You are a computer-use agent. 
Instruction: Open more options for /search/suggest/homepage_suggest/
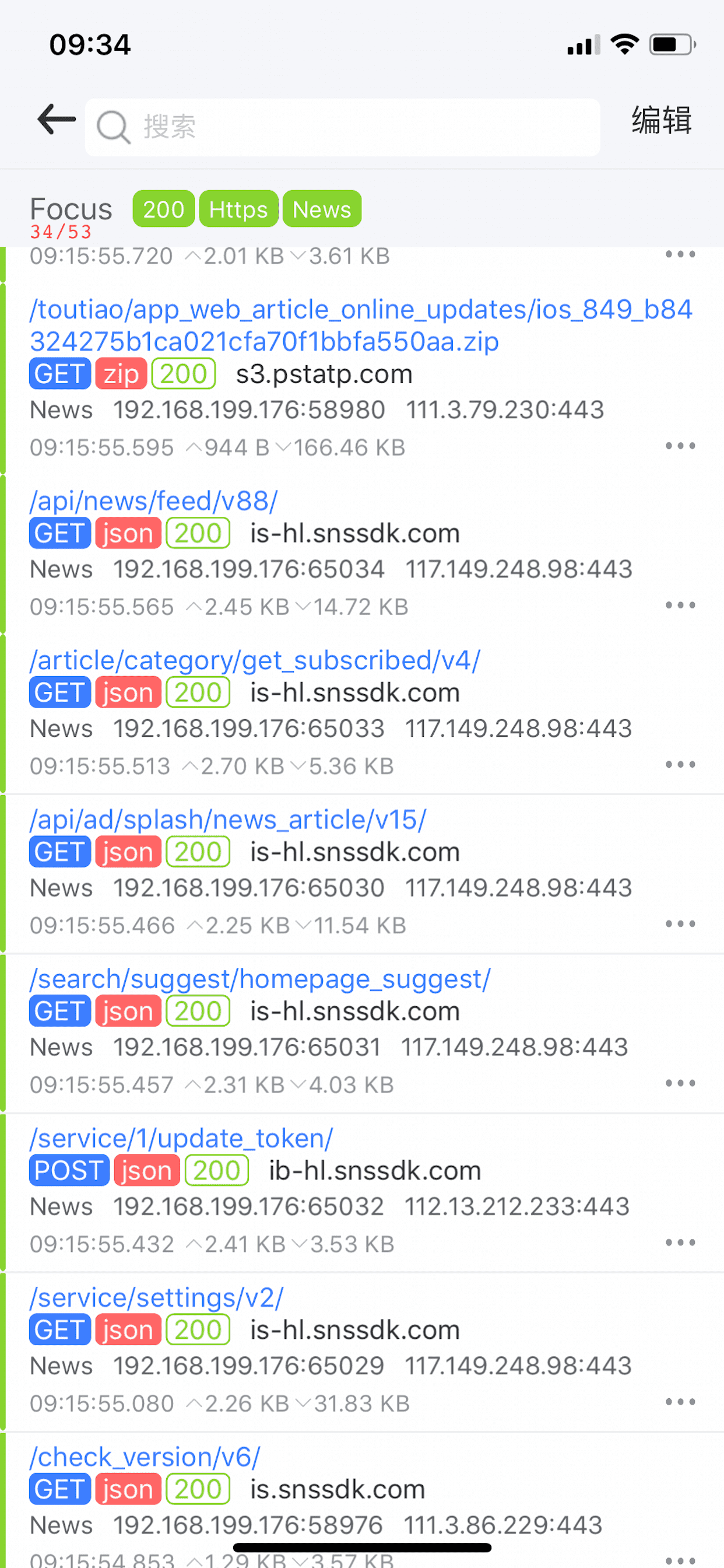coord(680,1083)
